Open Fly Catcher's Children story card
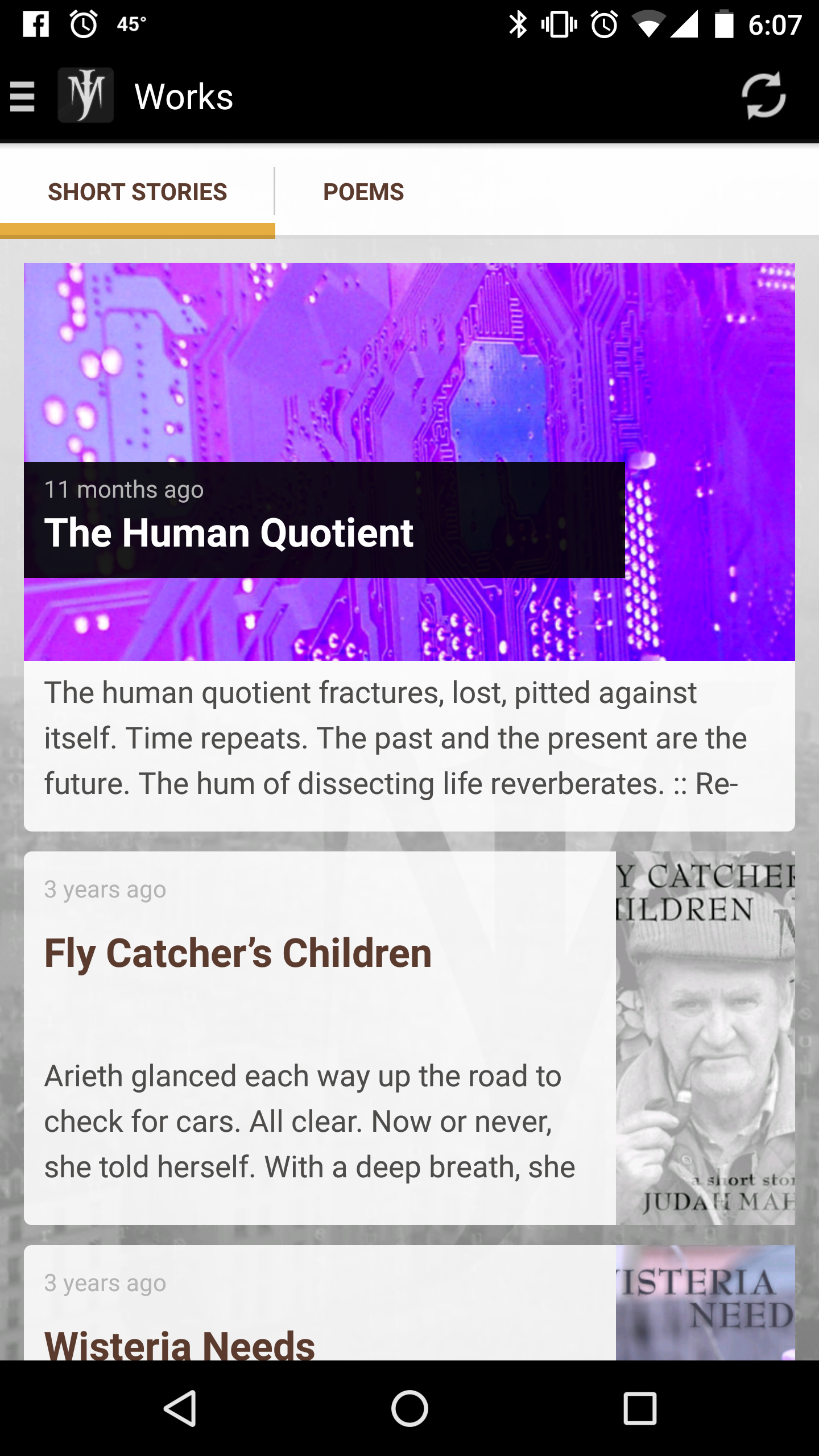 [x=409, y=1038]
